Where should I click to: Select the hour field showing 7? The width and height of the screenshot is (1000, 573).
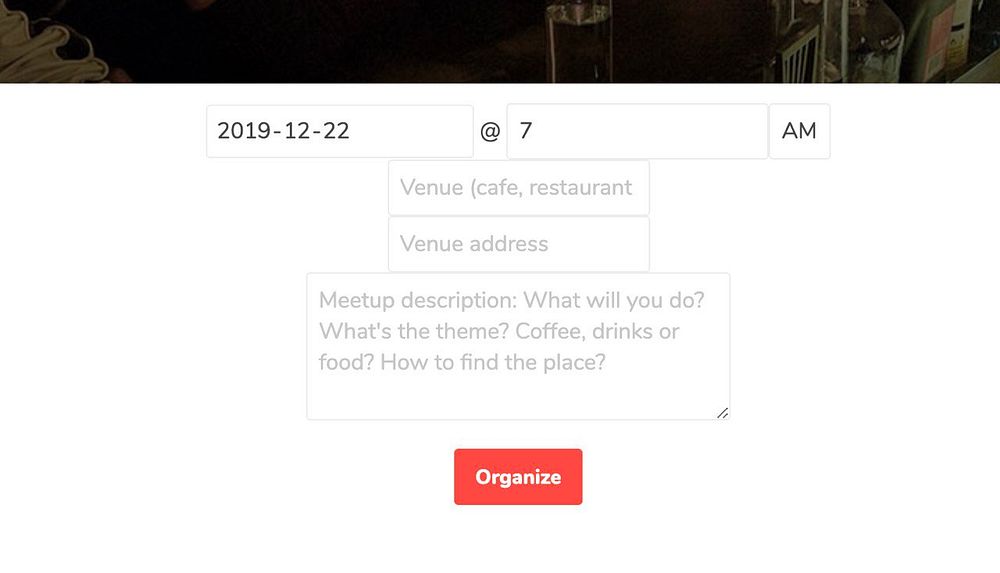(x=636, y=131)
